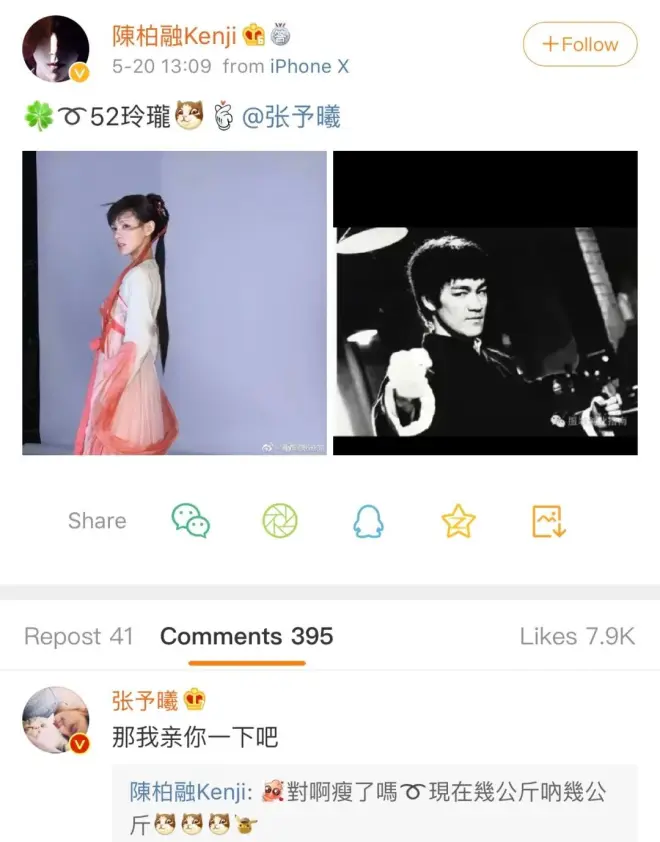Image resolution: width=660 pixels, height=842 pixels.
Task: Share post to WeChat
Action: point(191,521)
